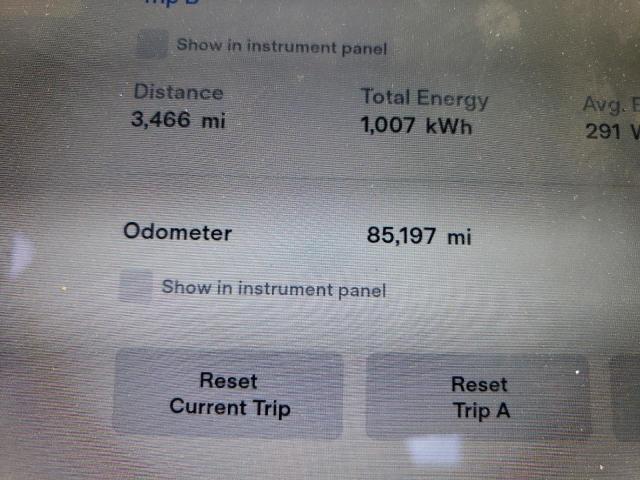Check Show in instrument panel for Odometer

coord(136,286)
